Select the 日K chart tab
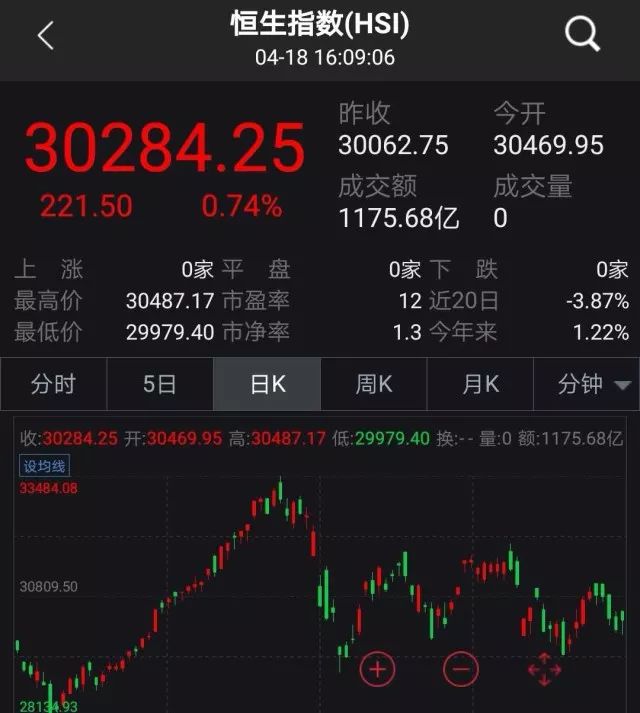The height and width of the screenshot is (713, 640). click(x=267, y=385)
